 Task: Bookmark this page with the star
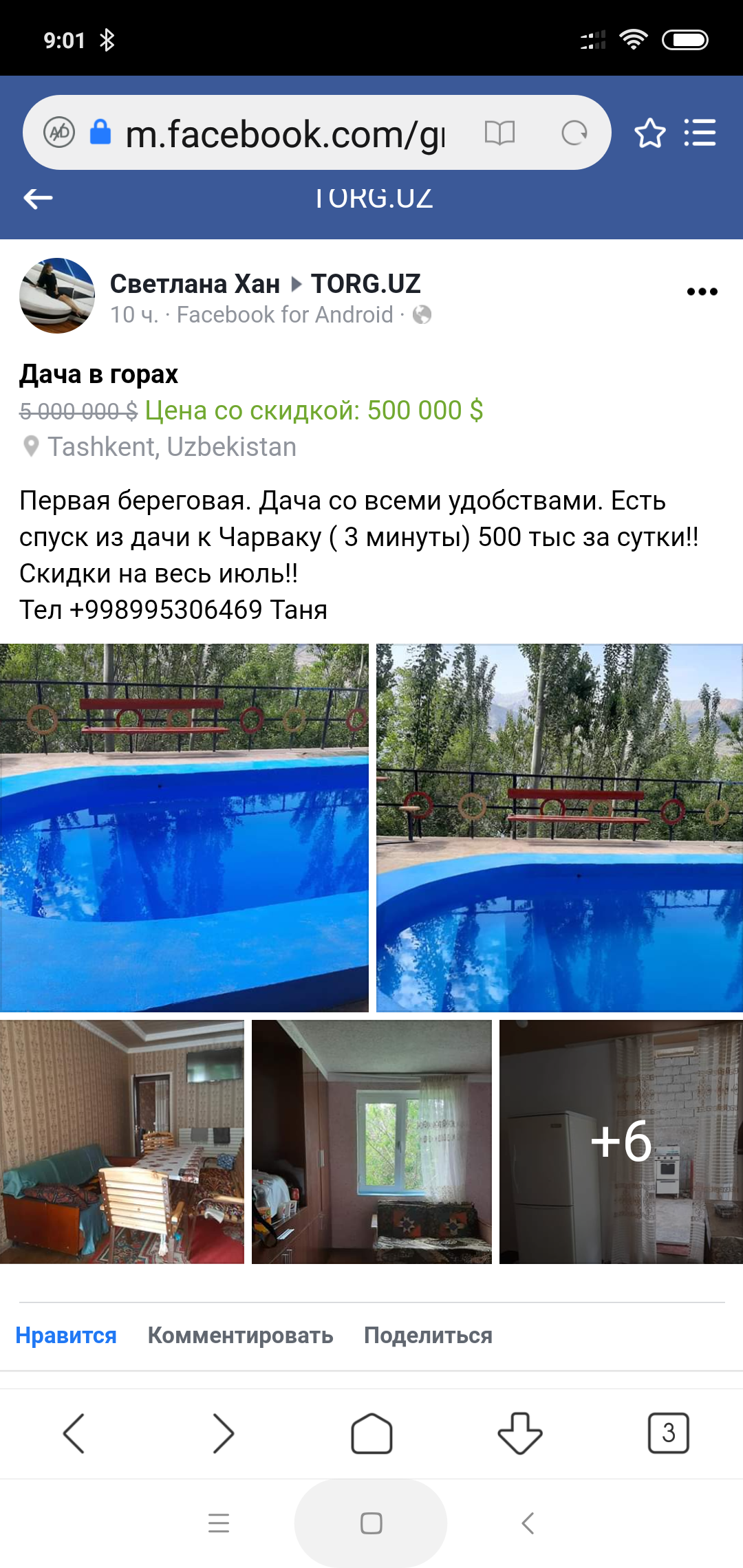pyautogui.click(x=650, y=133)
